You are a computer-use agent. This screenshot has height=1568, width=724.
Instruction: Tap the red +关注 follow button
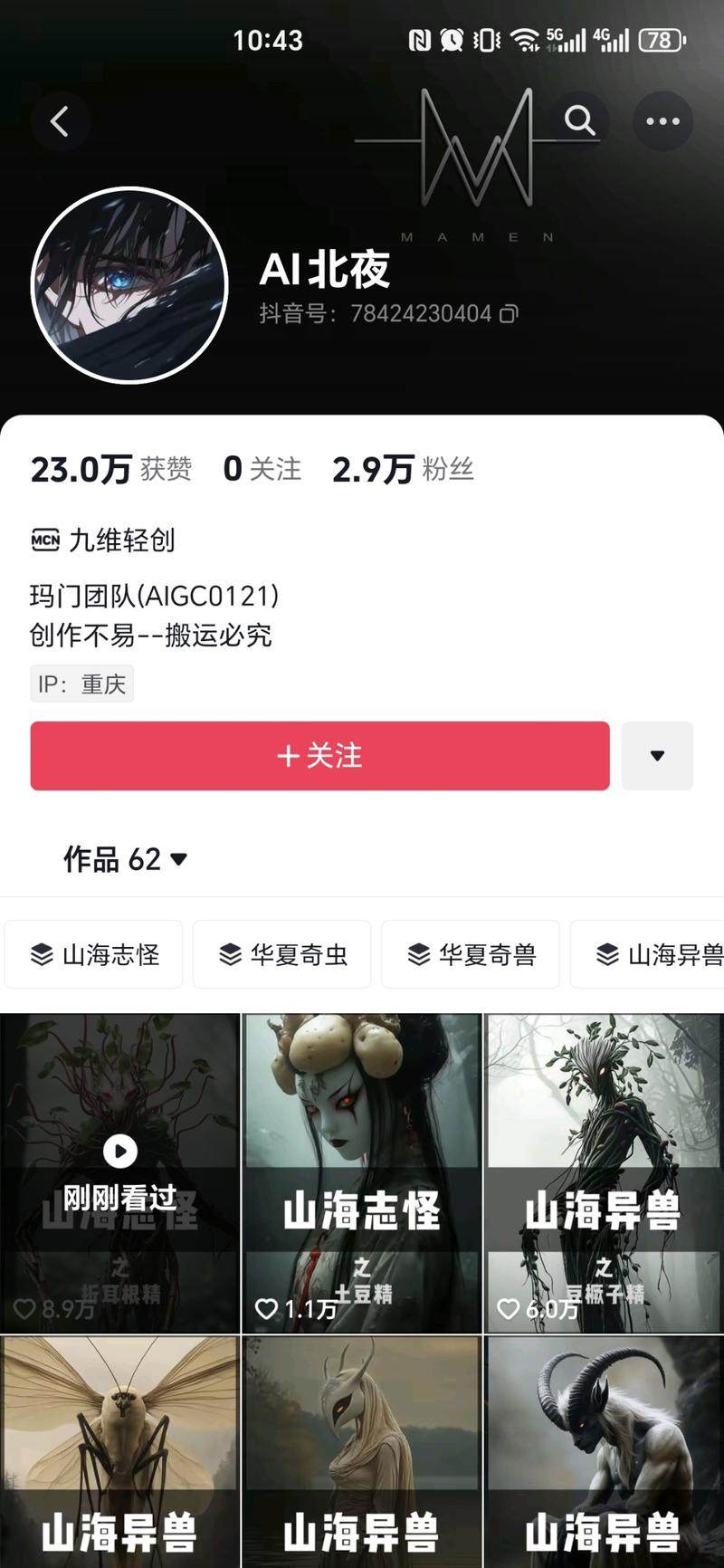click(x=319, y=756)
